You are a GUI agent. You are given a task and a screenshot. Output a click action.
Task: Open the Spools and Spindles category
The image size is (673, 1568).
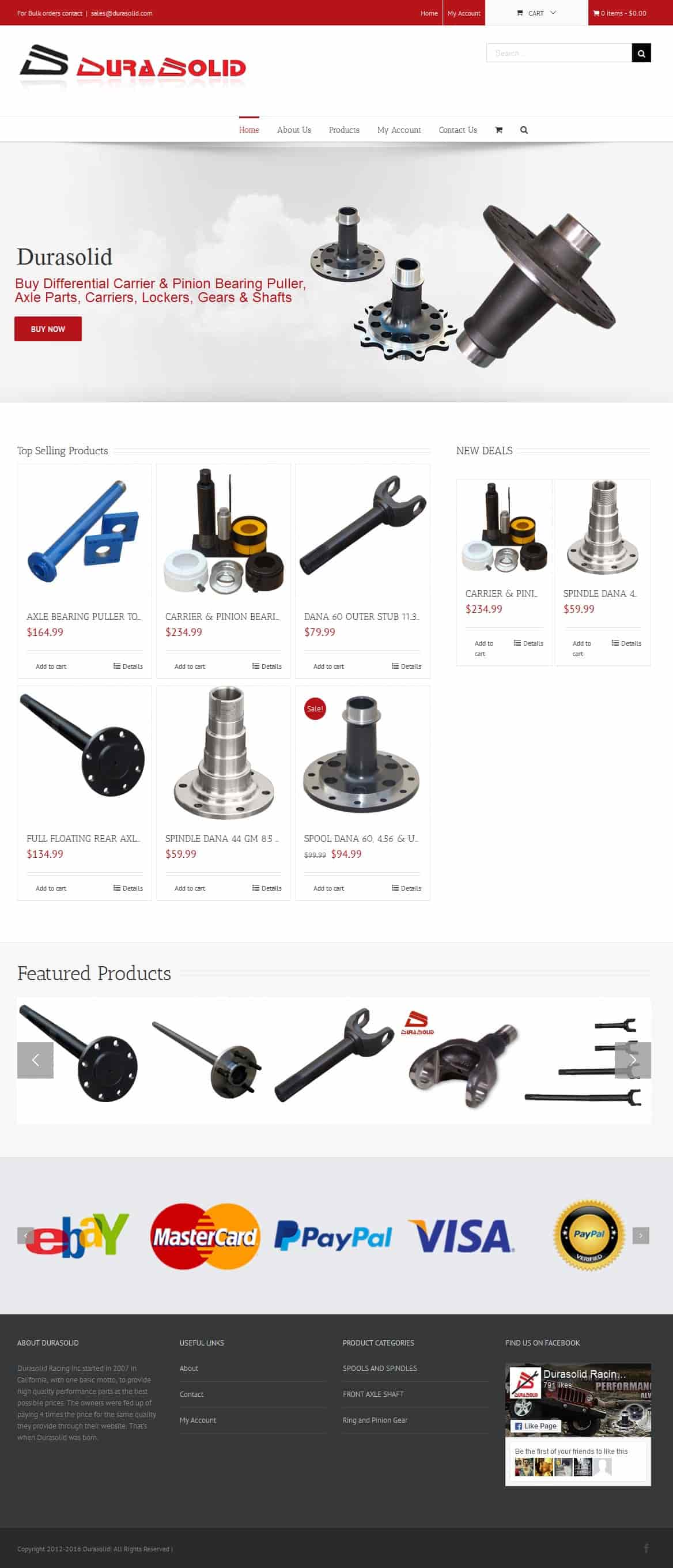(380, 1368)
